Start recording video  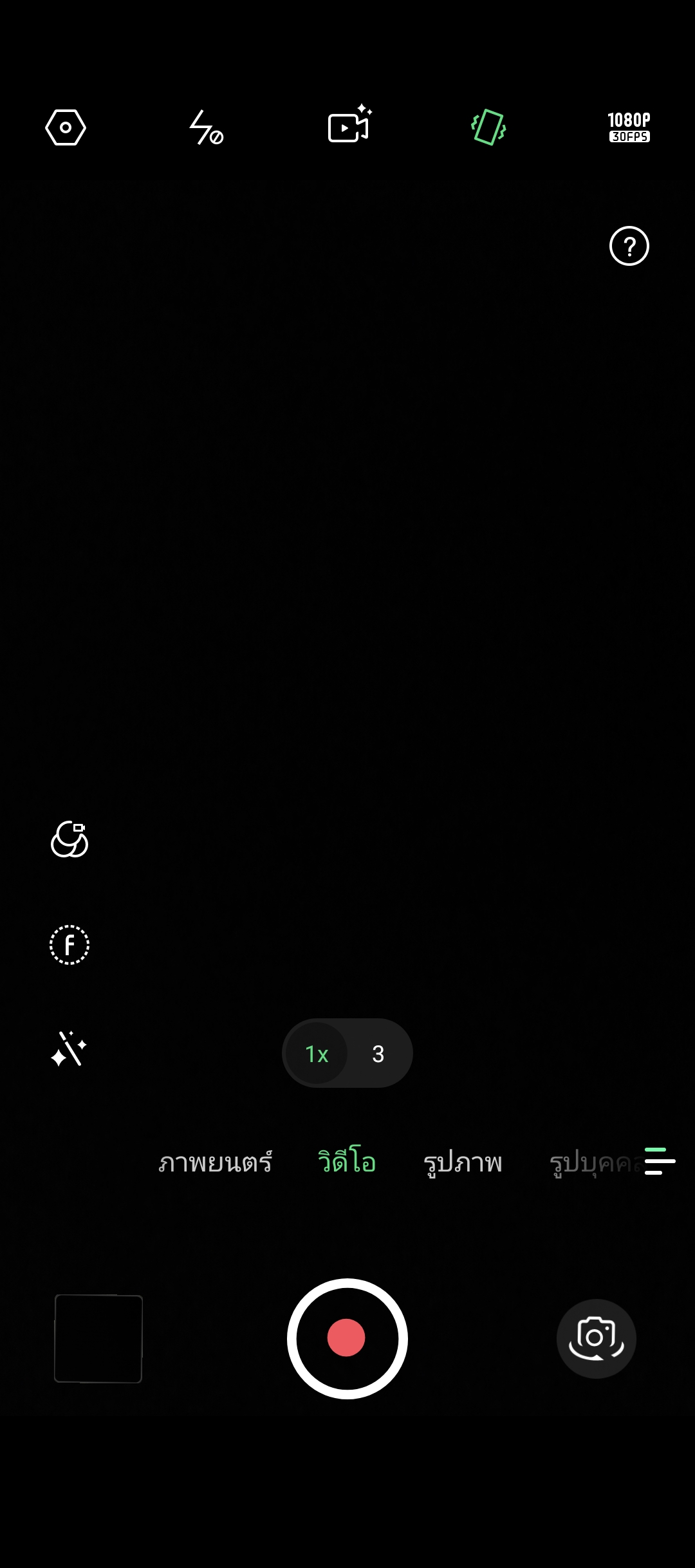pyautogui.click(x=347, y=1339)
